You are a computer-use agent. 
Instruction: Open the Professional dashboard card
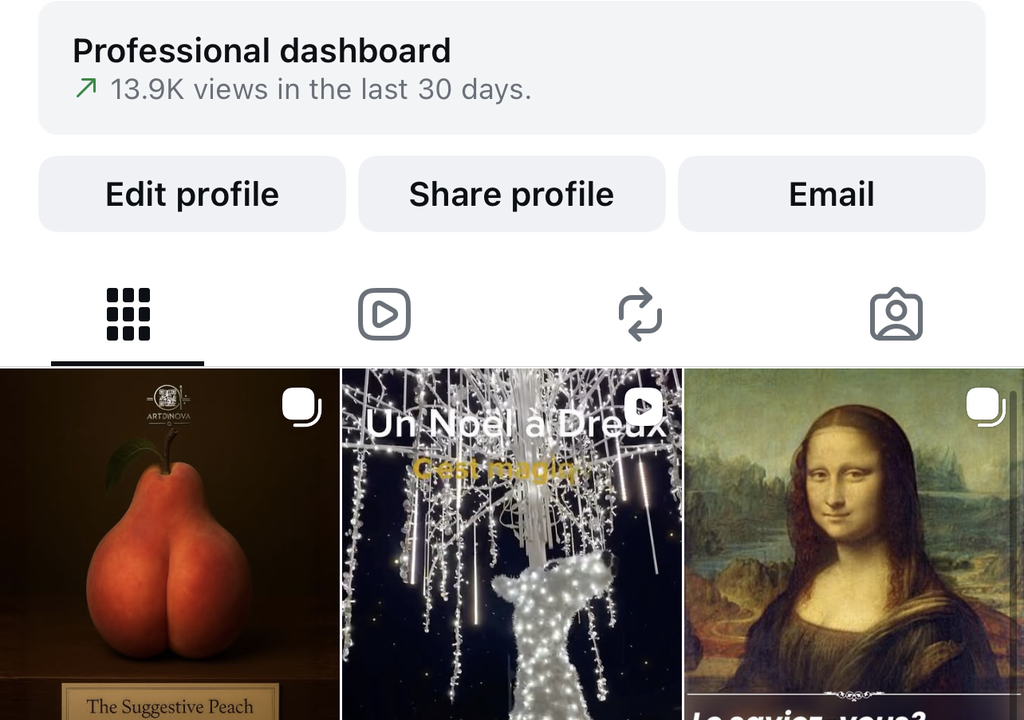click(511, 68)
